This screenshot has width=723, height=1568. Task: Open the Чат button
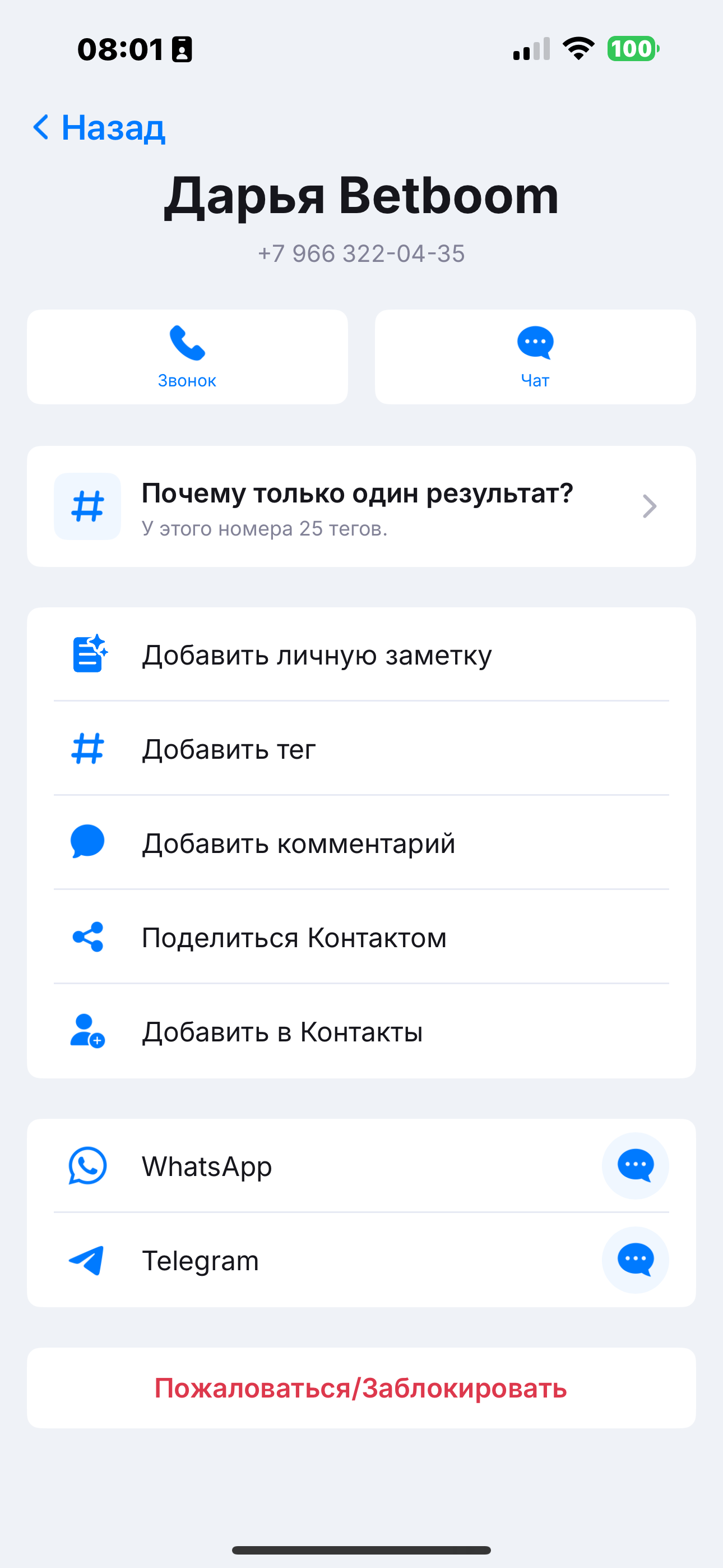(x=535, y=357)
